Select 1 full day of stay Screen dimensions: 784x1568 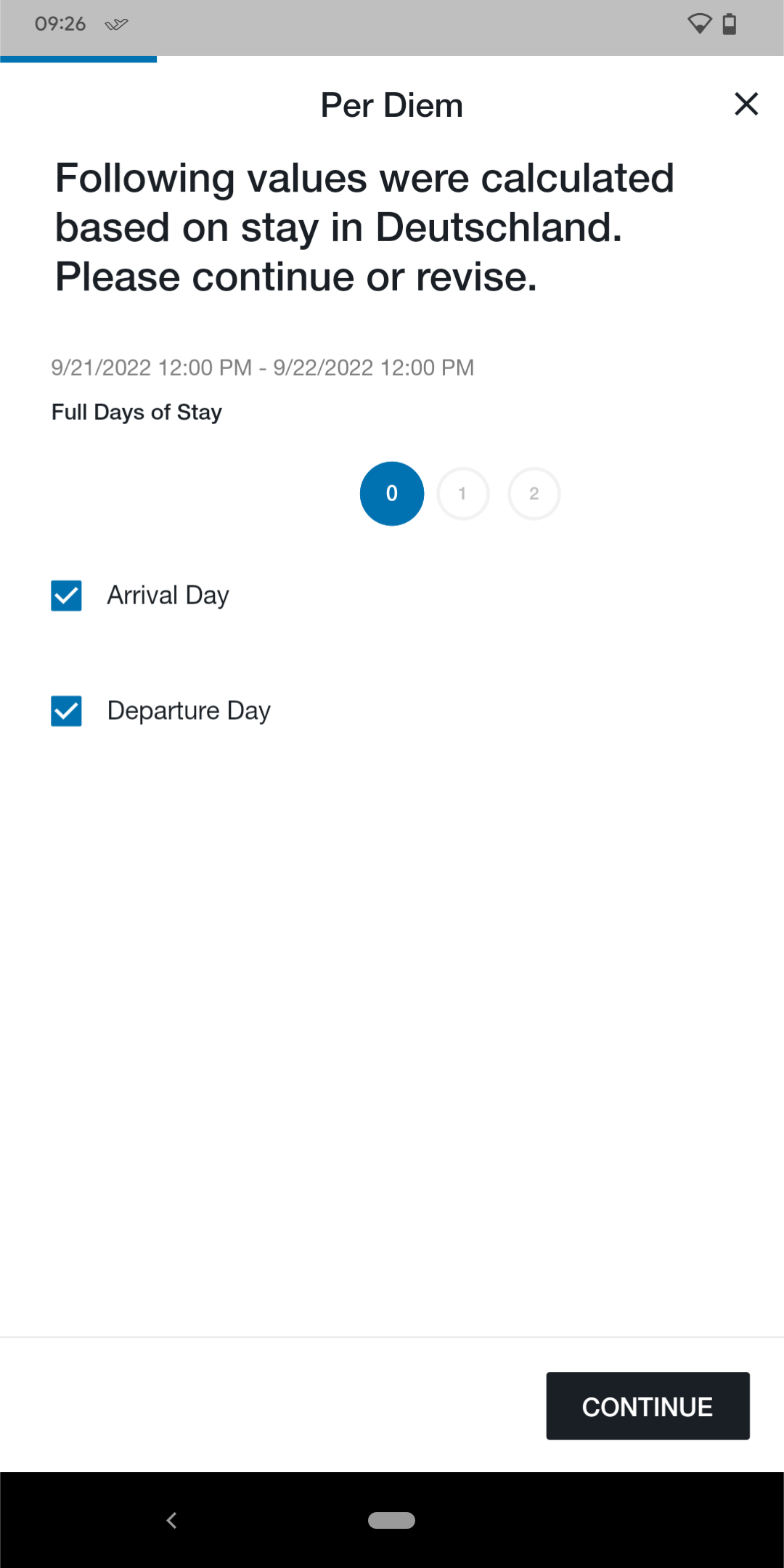463,494
